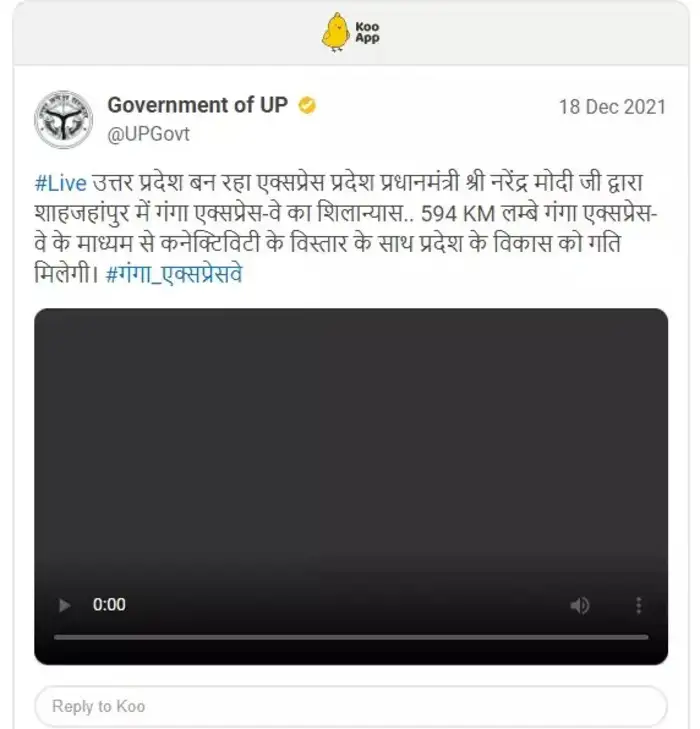Mute the video volume
This screenshot has width=700, height=729.
pyautogui.click(x=579, y=605)
